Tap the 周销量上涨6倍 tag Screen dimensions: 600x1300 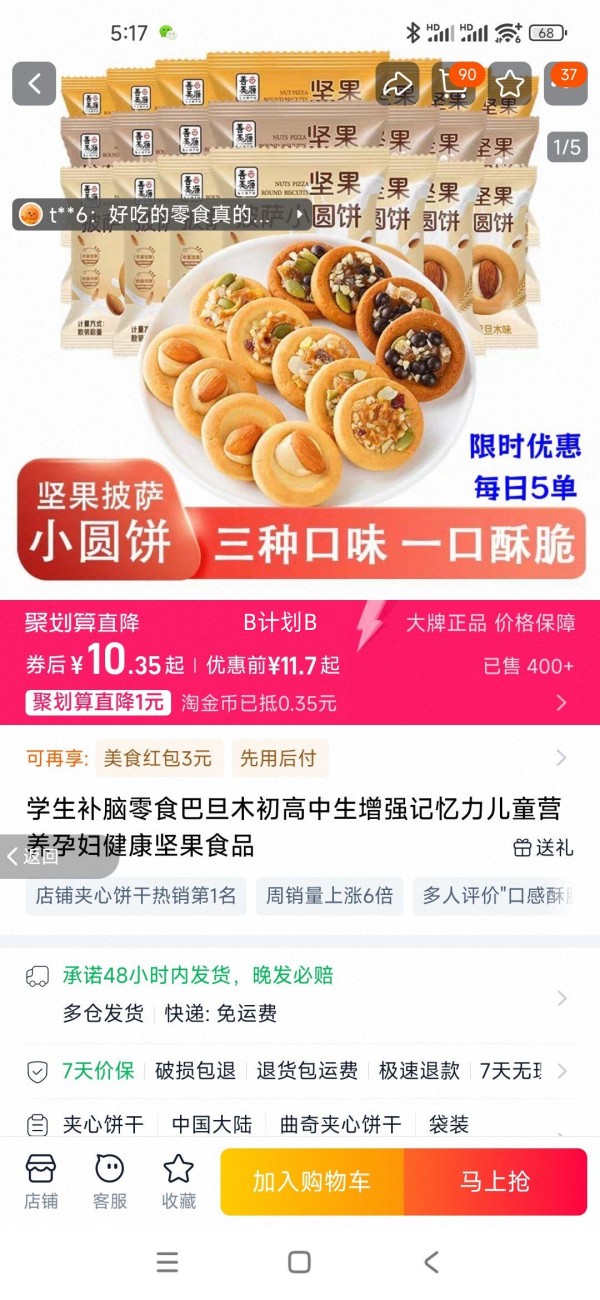tap(329, 896)
